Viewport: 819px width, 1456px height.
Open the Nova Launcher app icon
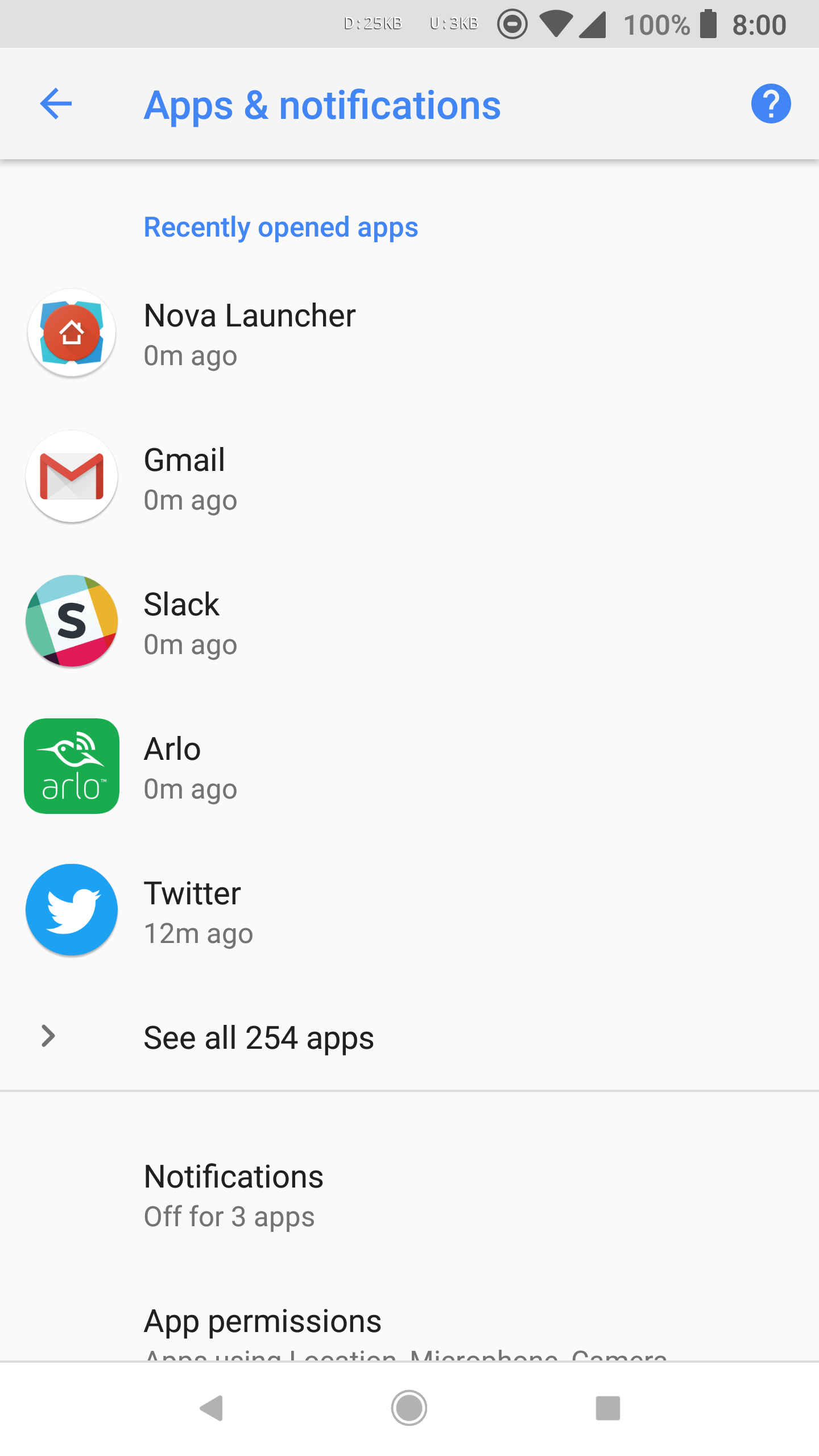pos(71,333)
